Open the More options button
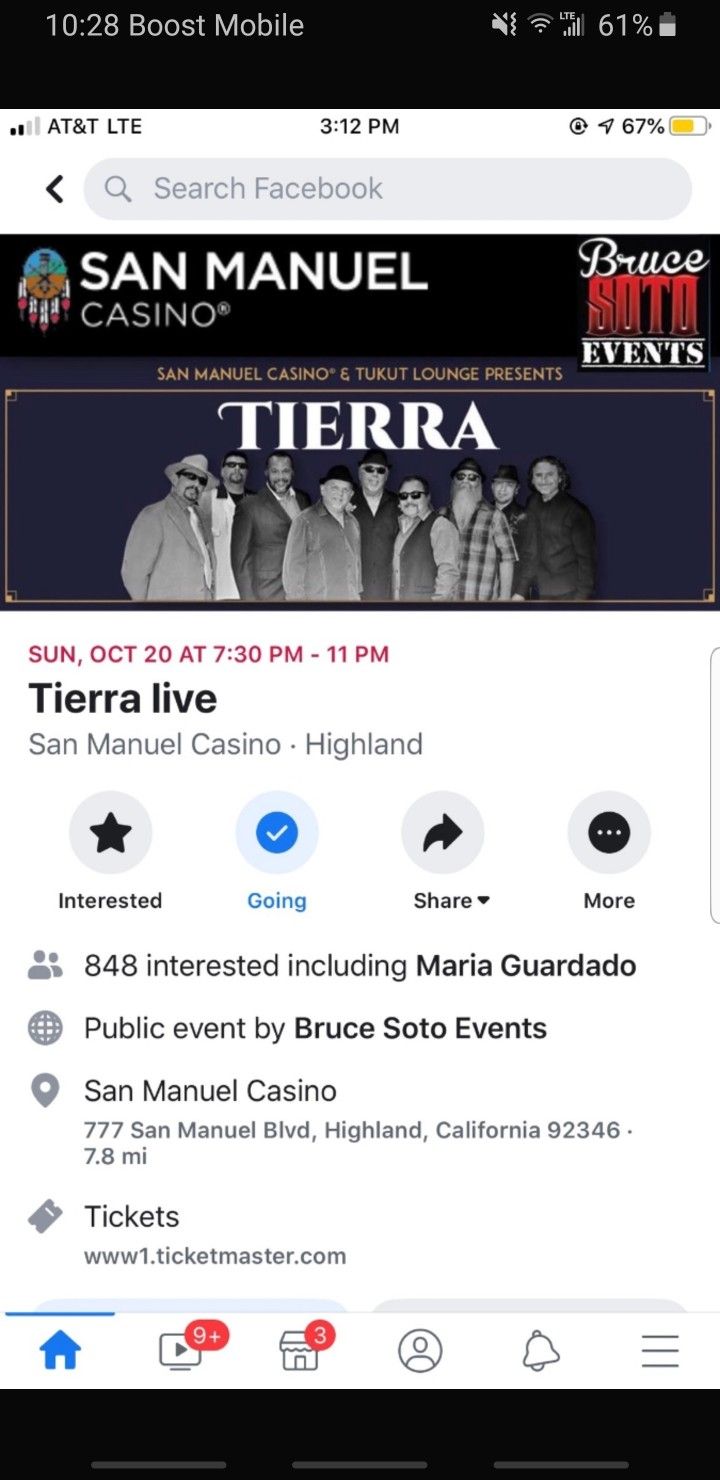 (x=609, y=833)
